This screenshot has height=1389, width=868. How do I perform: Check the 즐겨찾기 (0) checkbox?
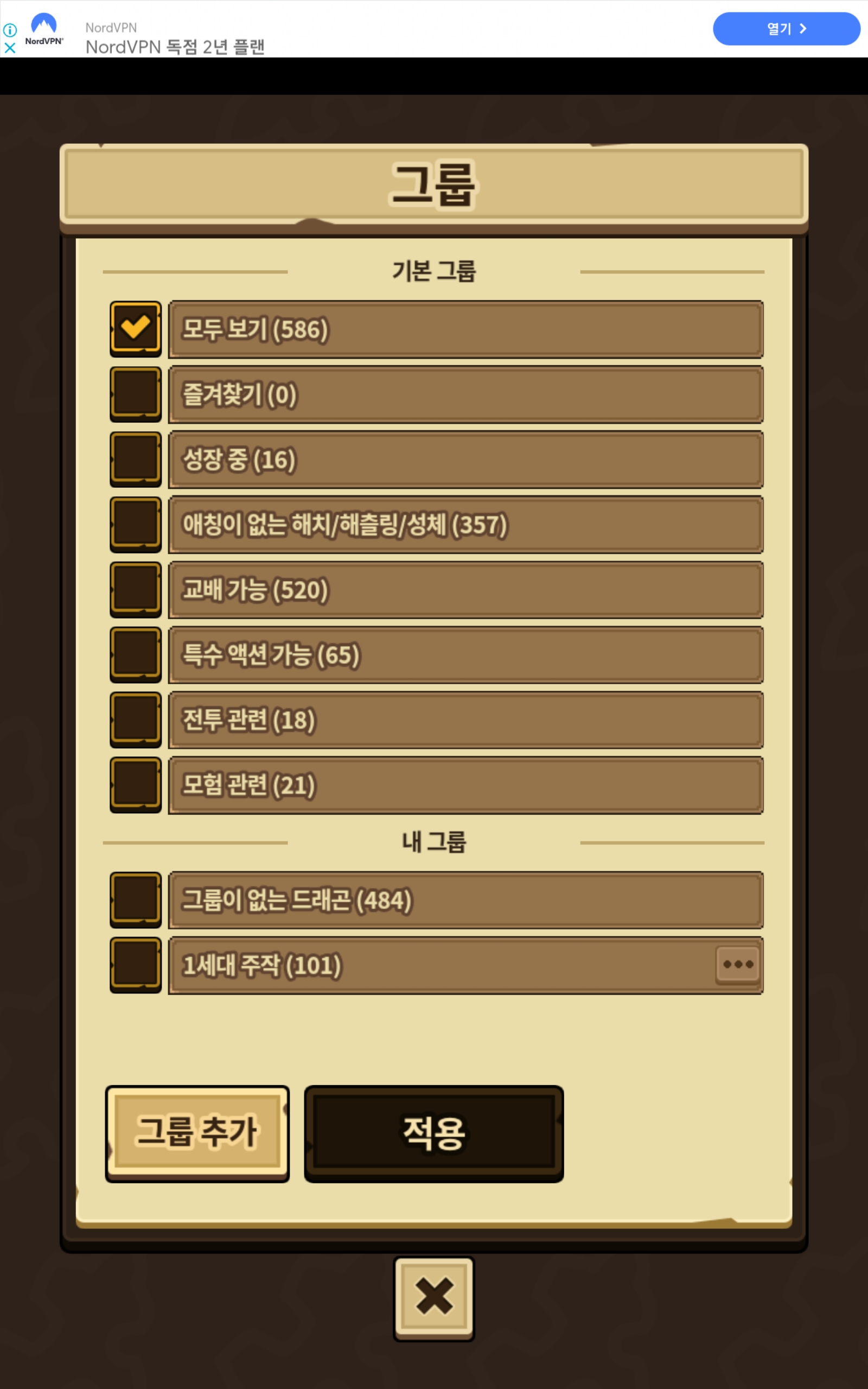(x=136, y=394)
